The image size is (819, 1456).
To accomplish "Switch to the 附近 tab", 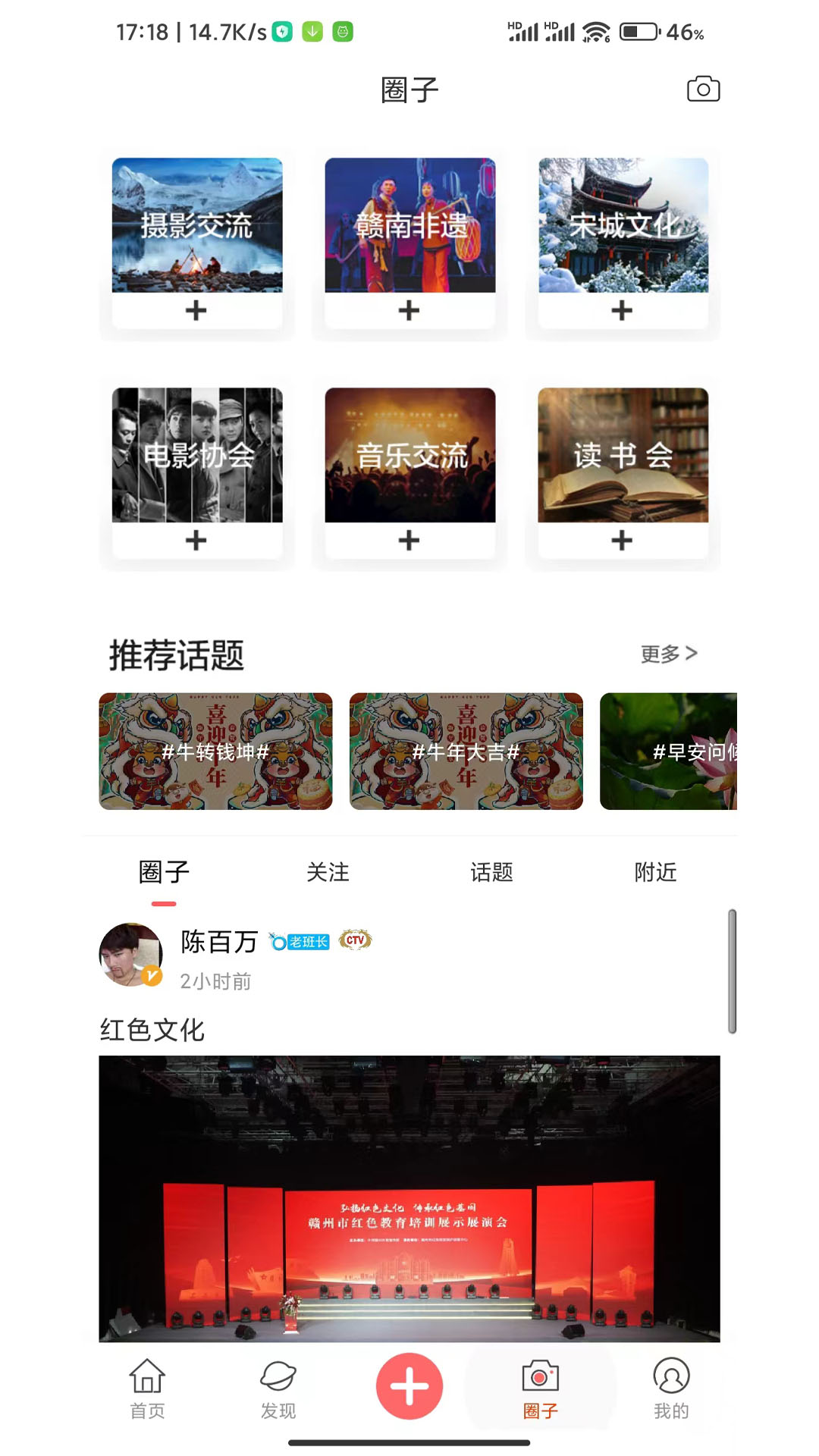I will click(655, 872).
